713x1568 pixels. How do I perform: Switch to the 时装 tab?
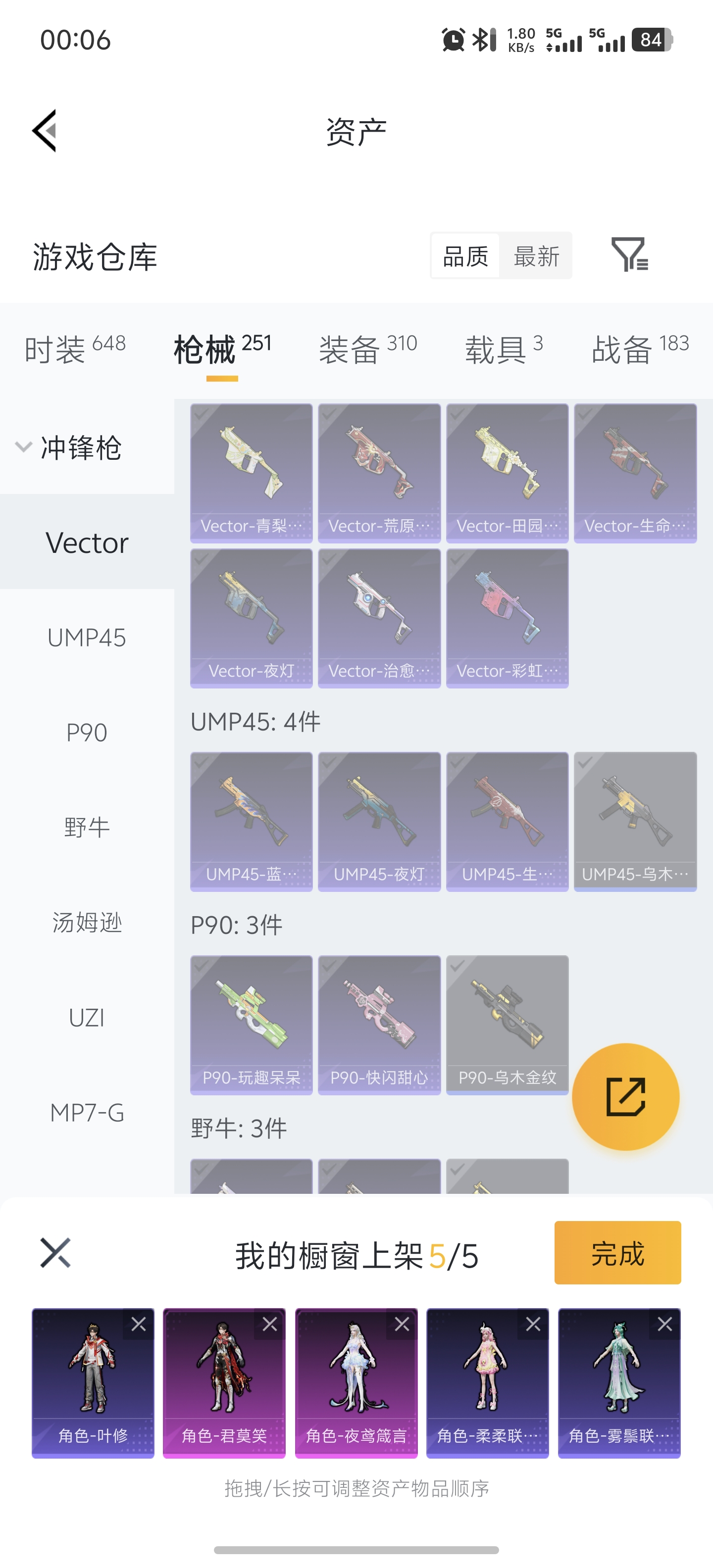pyautogui.click(x=75, y=349)
